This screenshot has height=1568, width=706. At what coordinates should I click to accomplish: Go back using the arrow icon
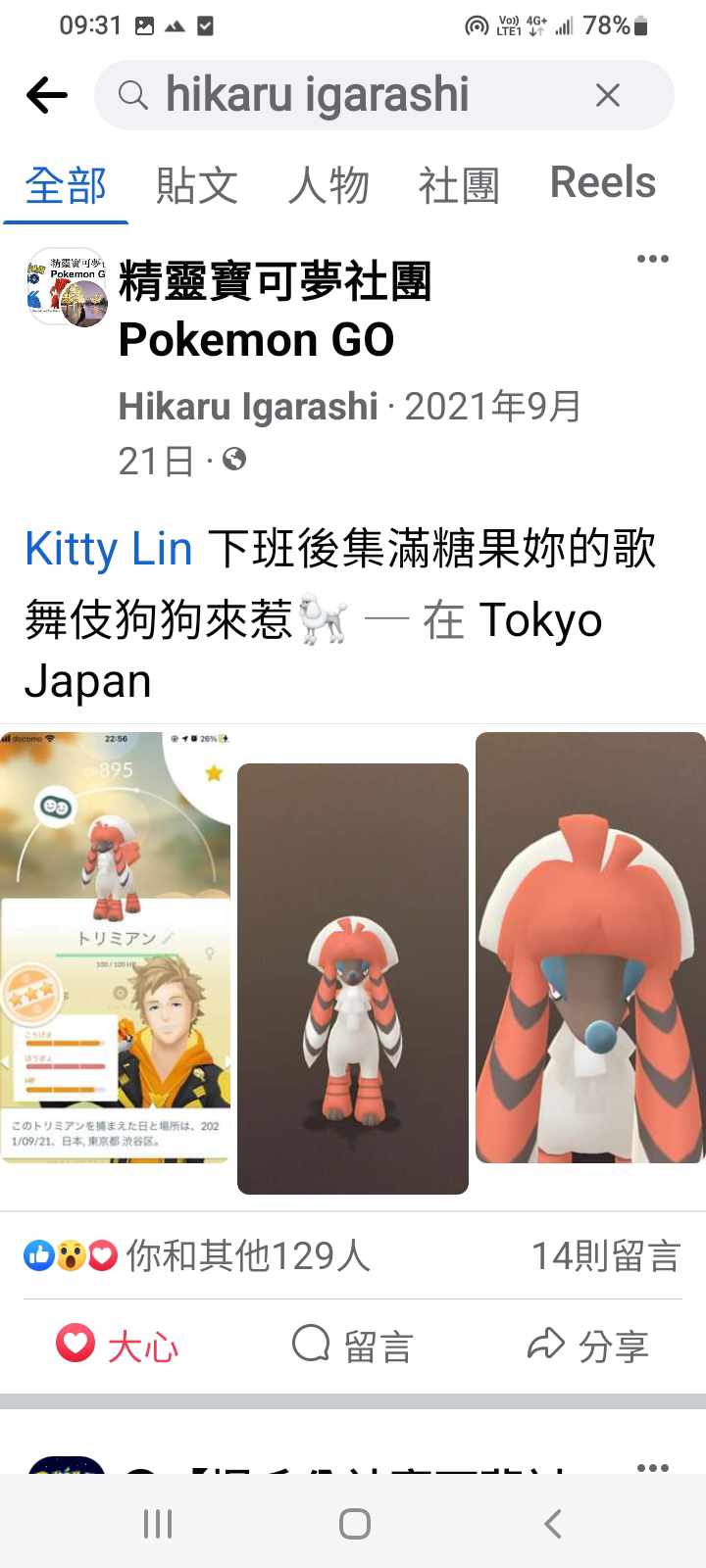click(x=46, y=95)
